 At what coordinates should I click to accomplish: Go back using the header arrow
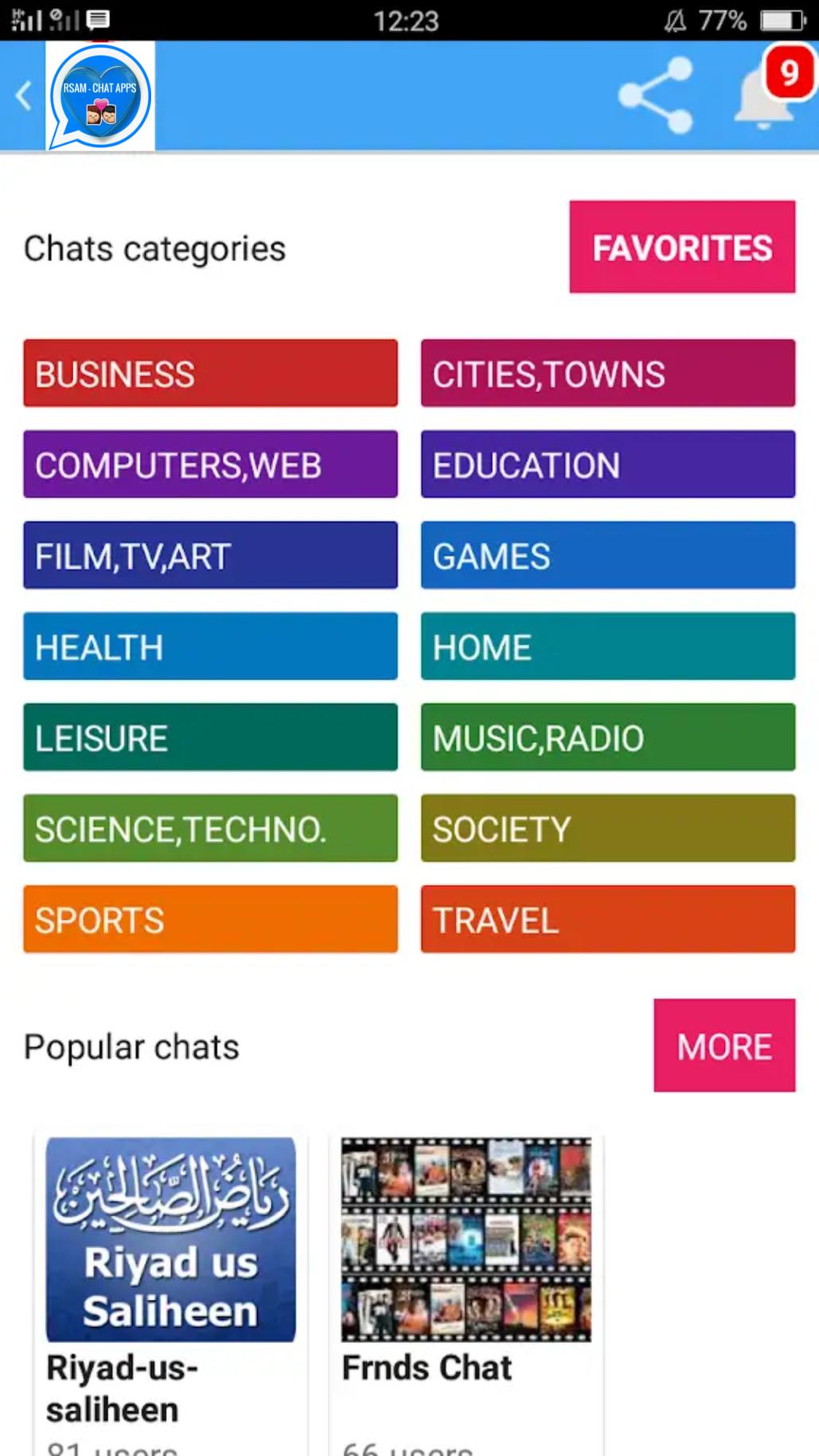point(24,96)
